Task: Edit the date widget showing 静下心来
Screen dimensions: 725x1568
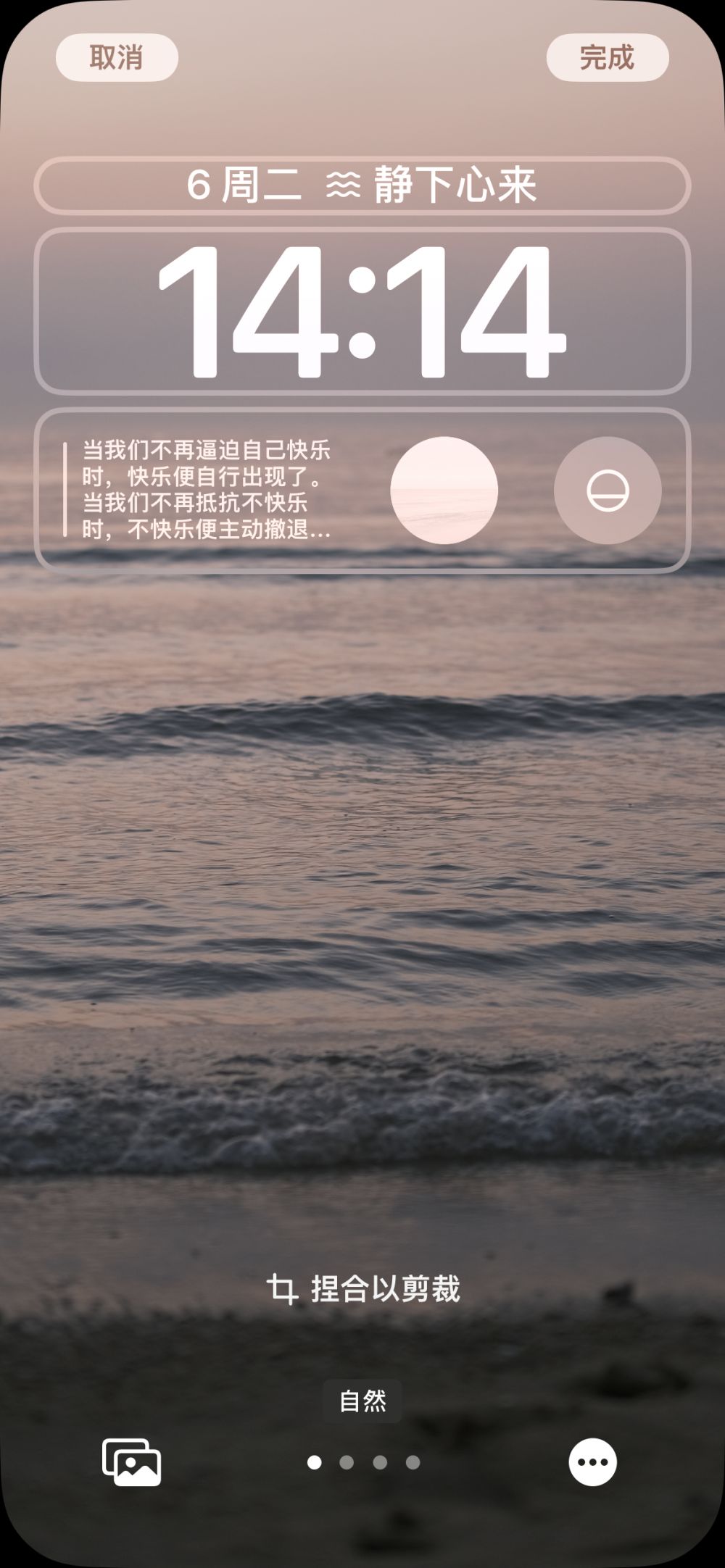Action: [x=362, y=185]
